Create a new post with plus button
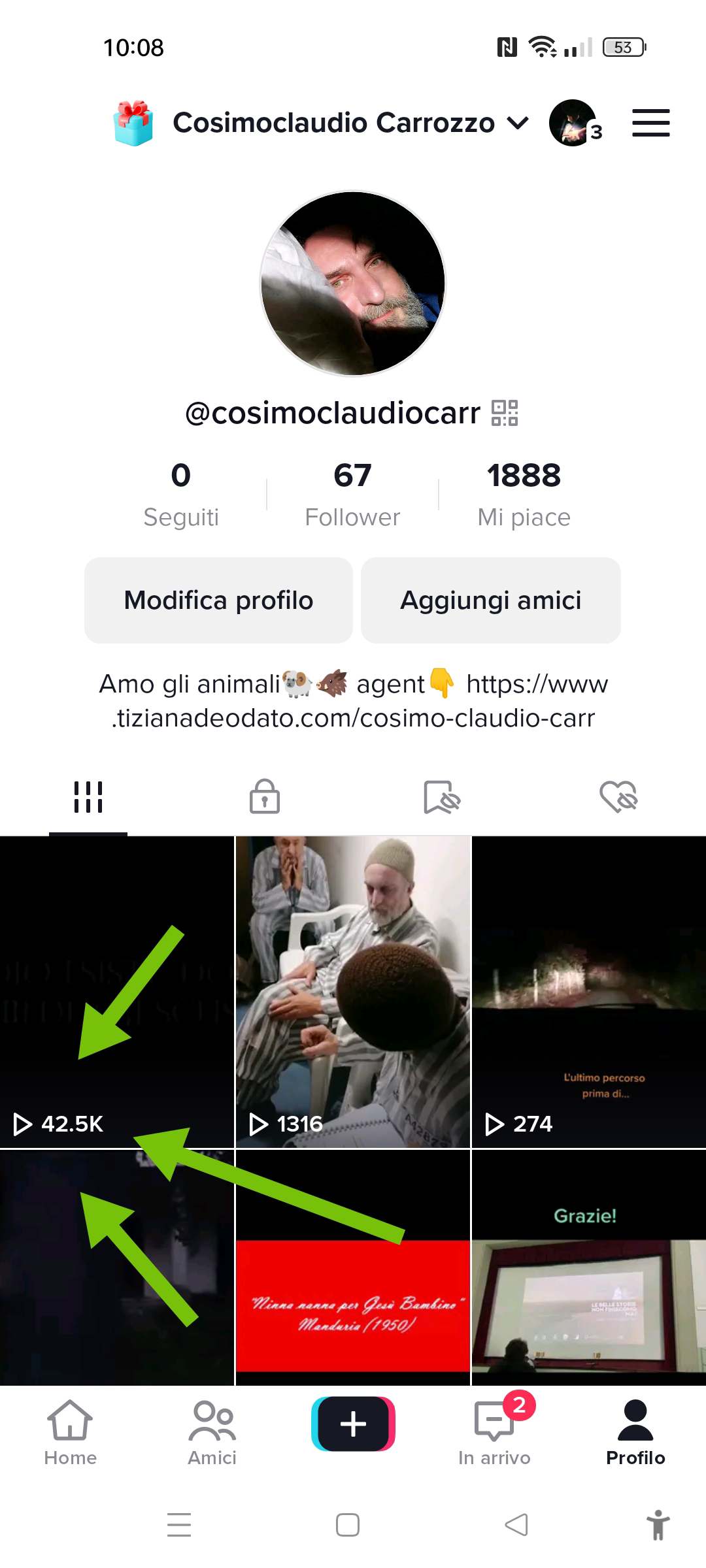This screenshot has height=1568, width=706. pos(353,1424)
